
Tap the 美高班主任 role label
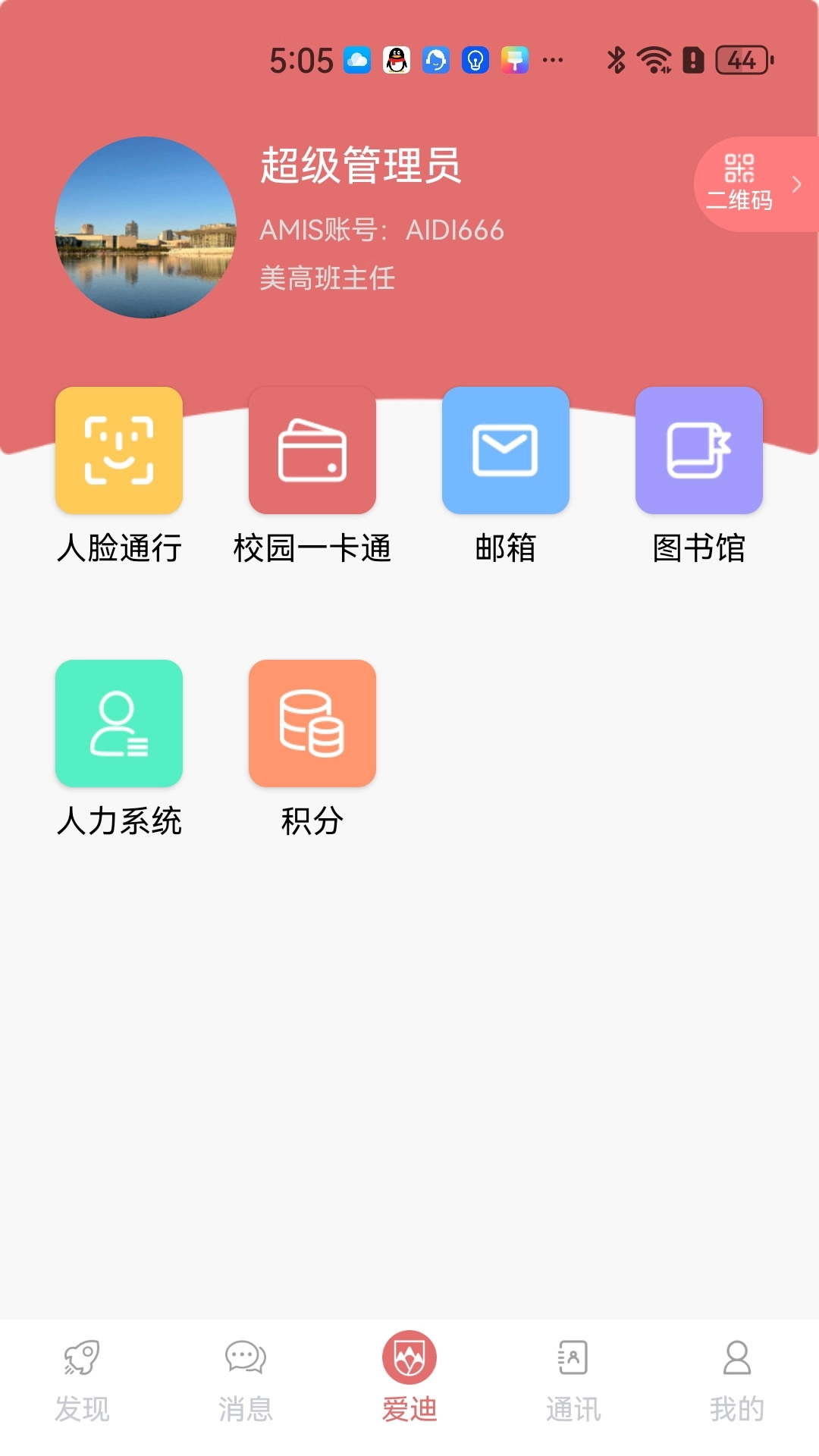(x=326, y=279)
